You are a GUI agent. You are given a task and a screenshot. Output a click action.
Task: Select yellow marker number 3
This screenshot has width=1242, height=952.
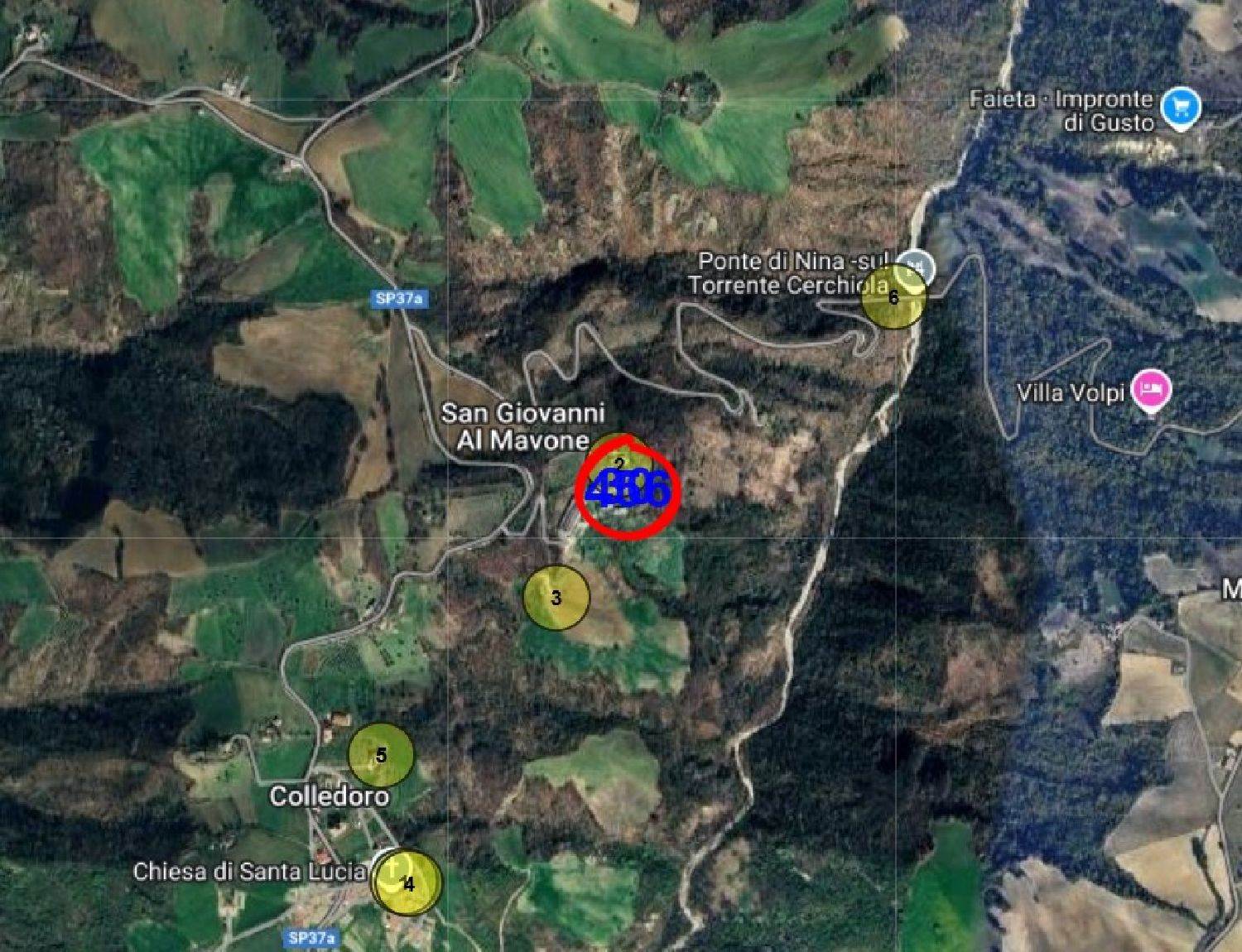(556, 598)
